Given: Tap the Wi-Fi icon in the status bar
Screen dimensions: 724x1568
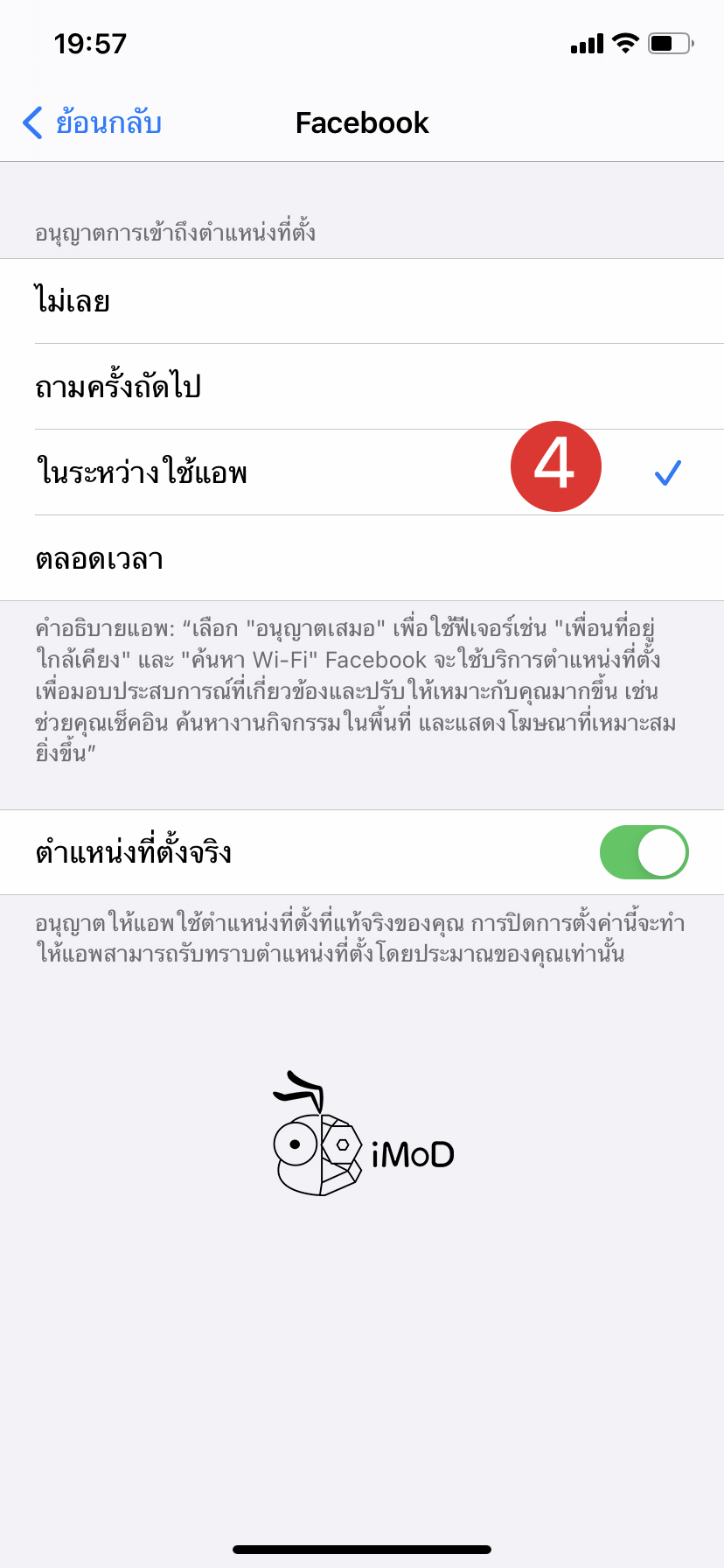Looking at the screenshot, I should 625,42.
